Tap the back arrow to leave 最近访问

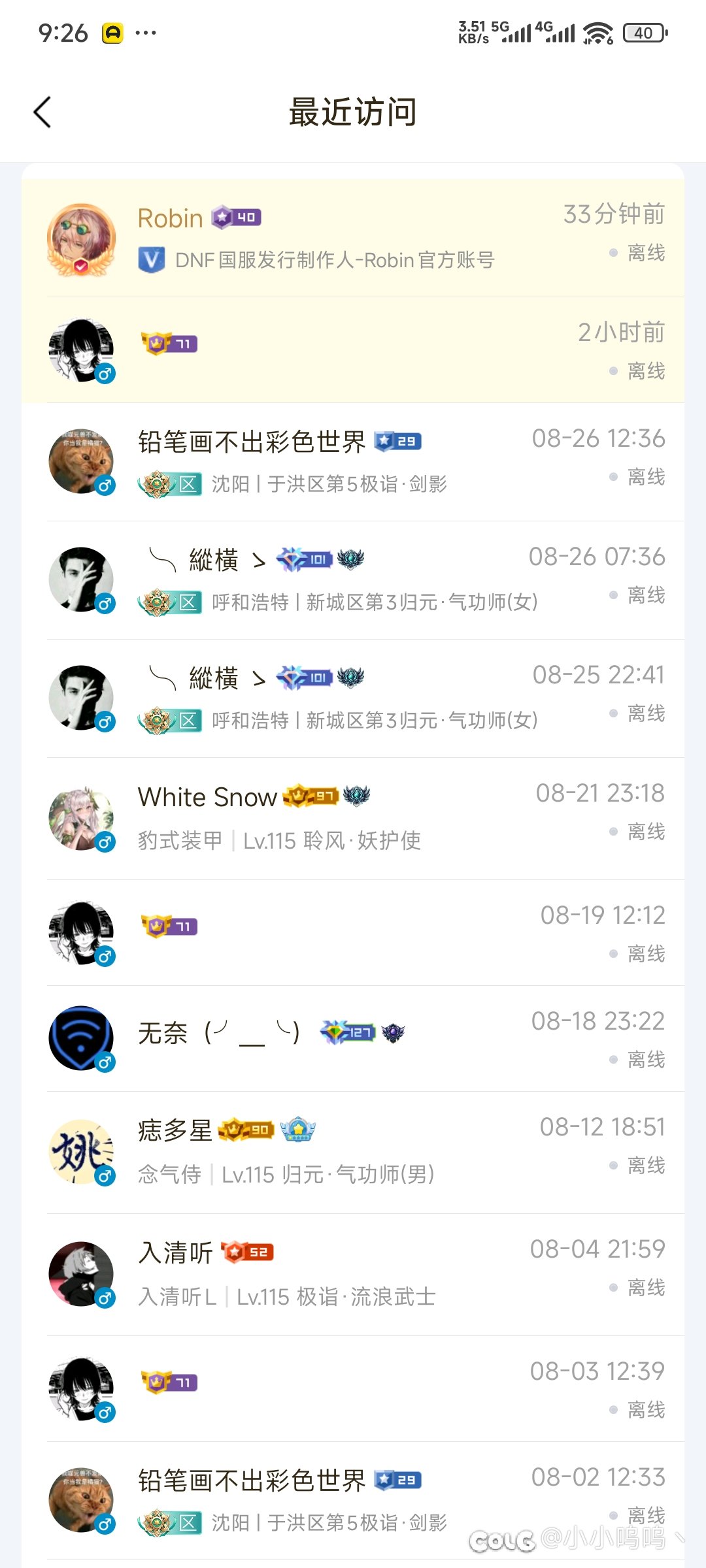click(x=43, y=111)
